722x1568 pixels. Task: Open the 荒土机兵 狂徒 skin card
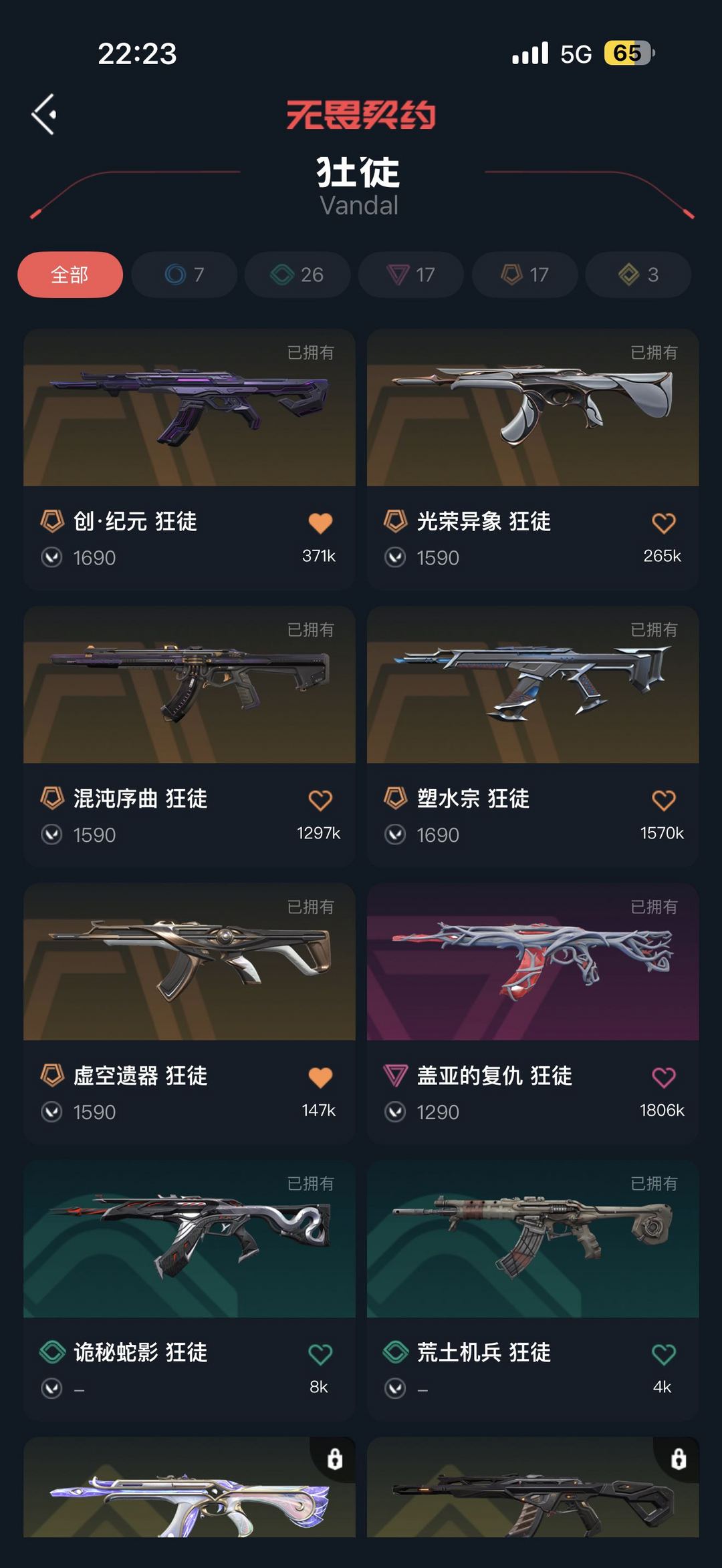[x=533, y=1291]
